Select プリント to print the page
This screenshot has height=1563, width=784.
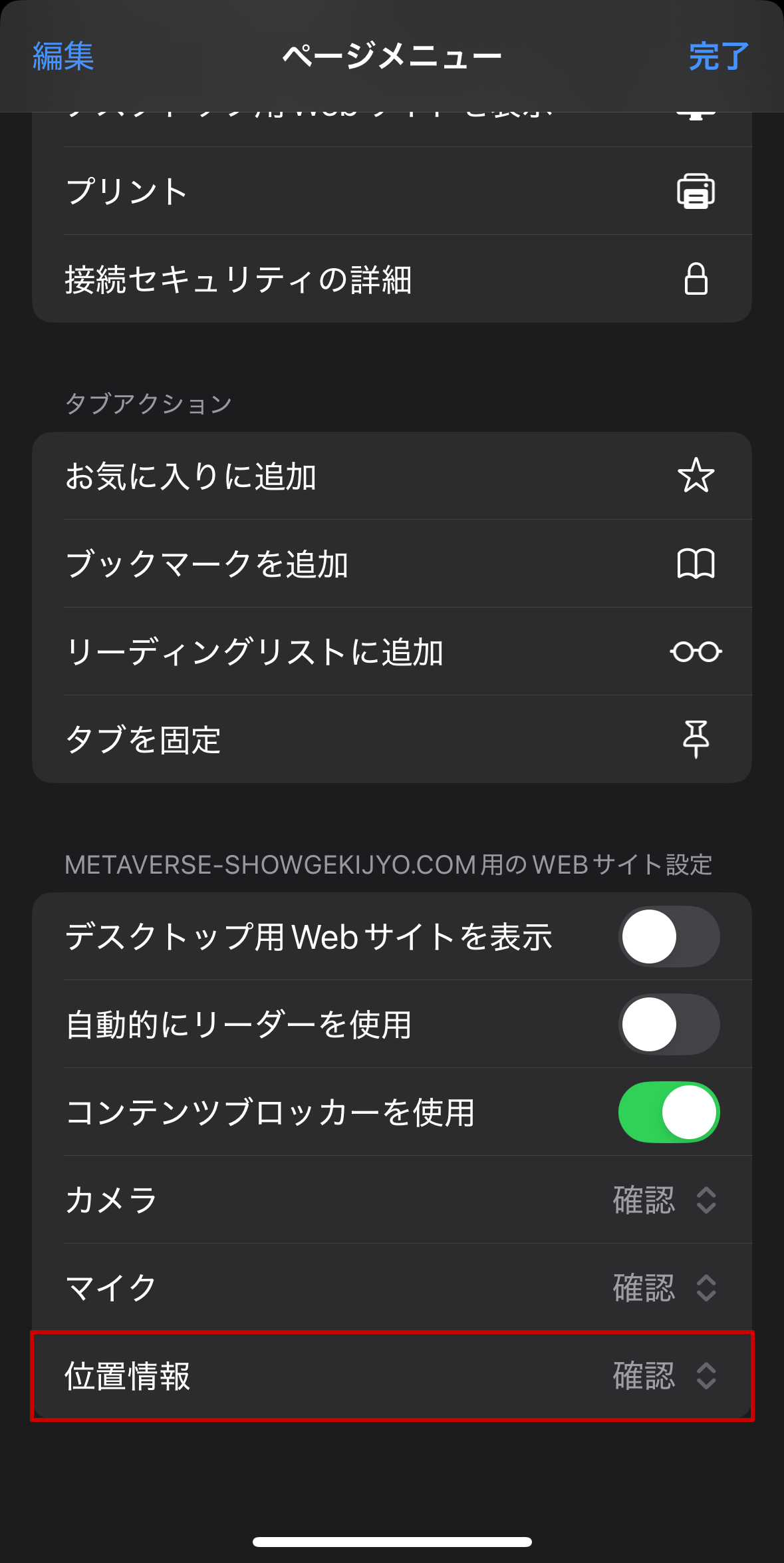click(x=392, y=191)
